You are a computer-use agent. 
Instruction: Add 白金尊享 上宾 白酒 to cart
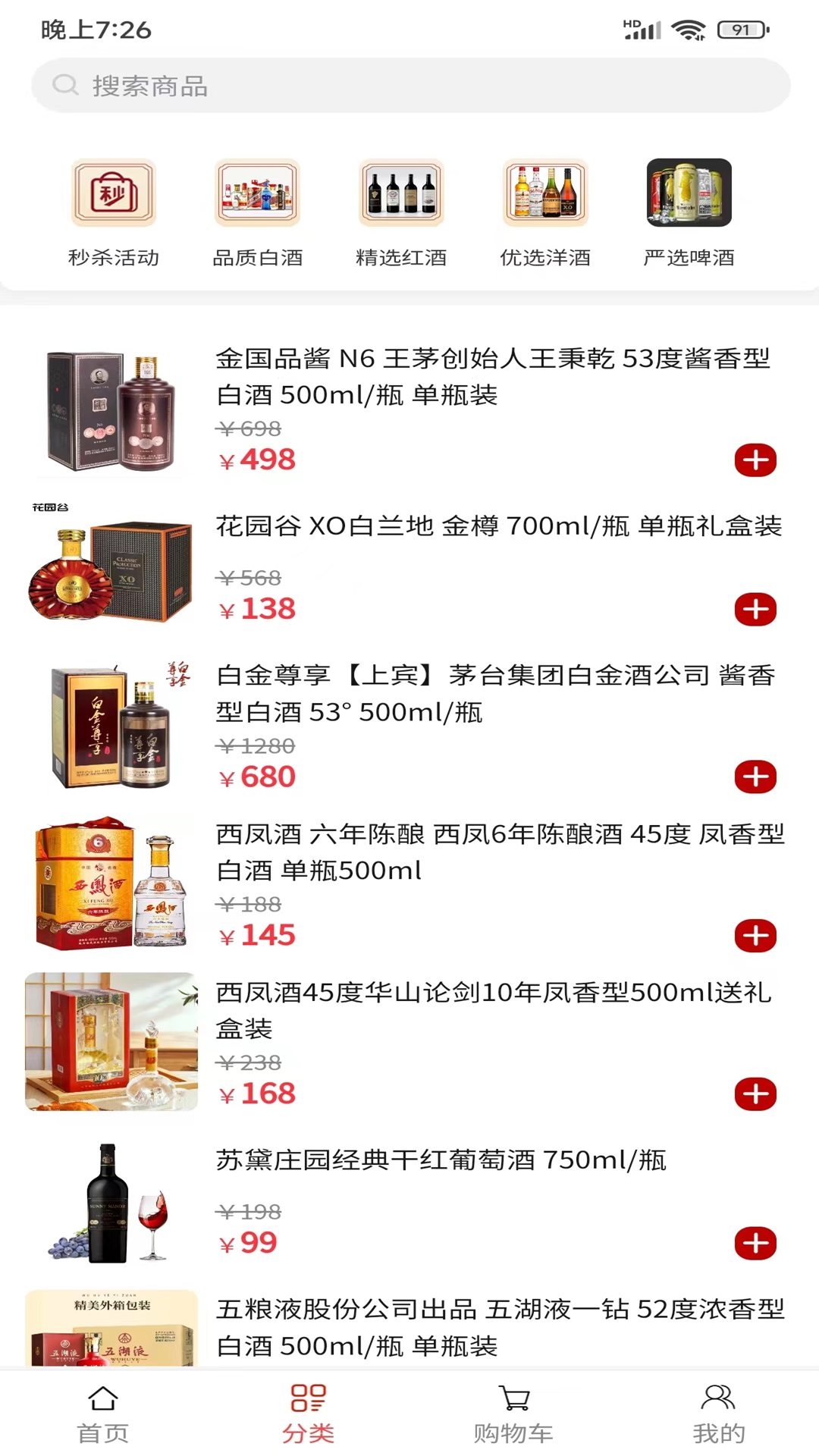pos(755,777)
